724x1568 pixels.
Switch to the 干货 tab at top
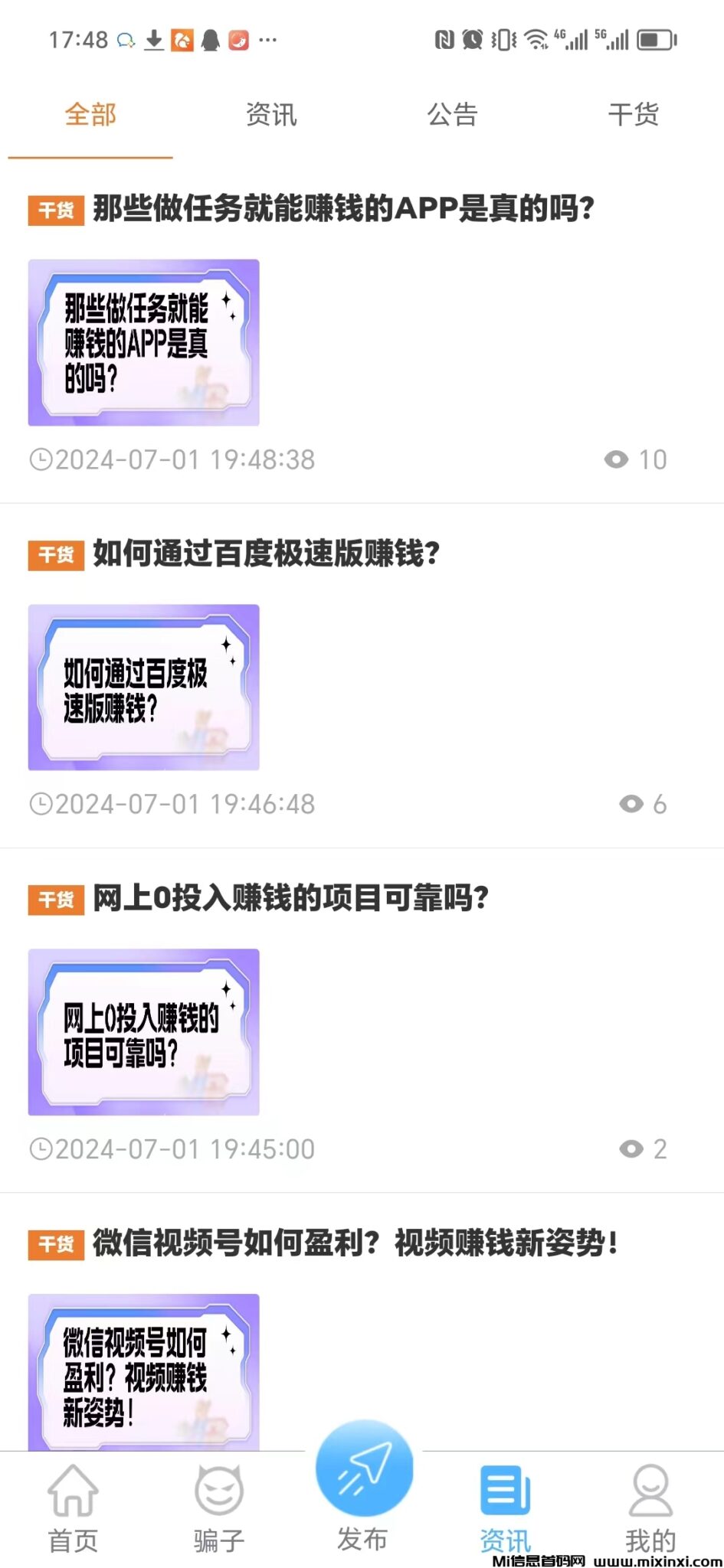pos(636,113)
